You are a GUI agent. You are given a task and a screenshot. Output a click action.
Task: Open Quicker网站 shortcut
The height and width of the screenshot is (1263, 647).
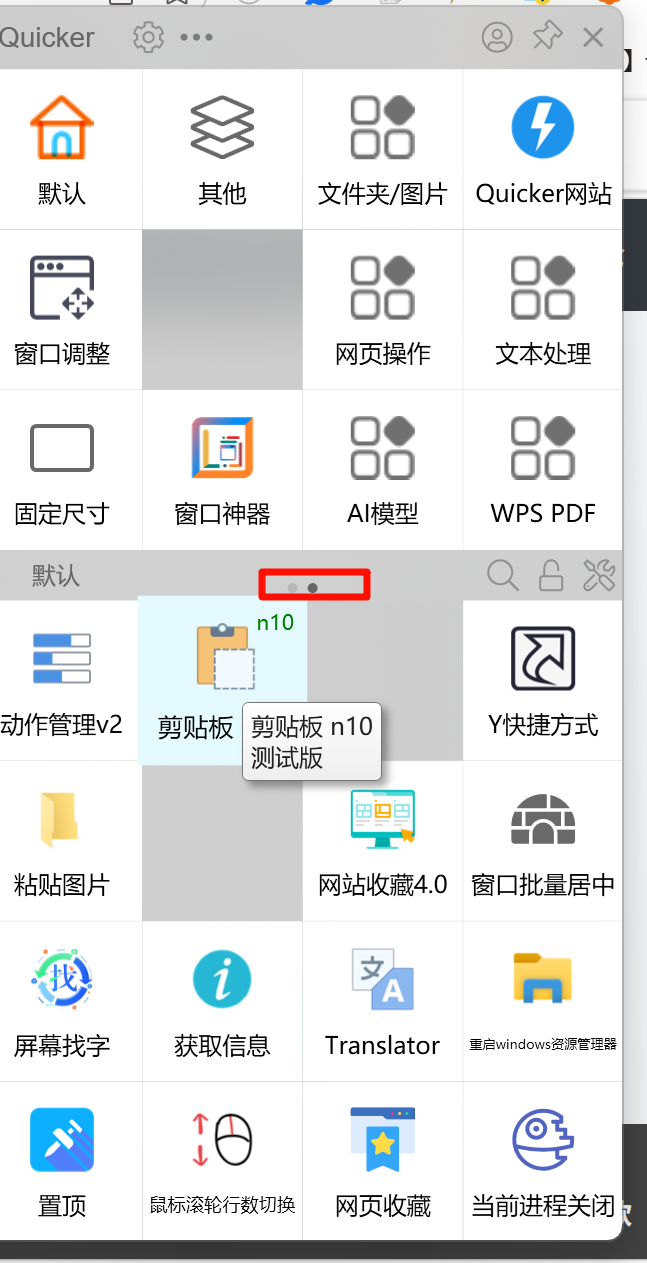(543, 150)
